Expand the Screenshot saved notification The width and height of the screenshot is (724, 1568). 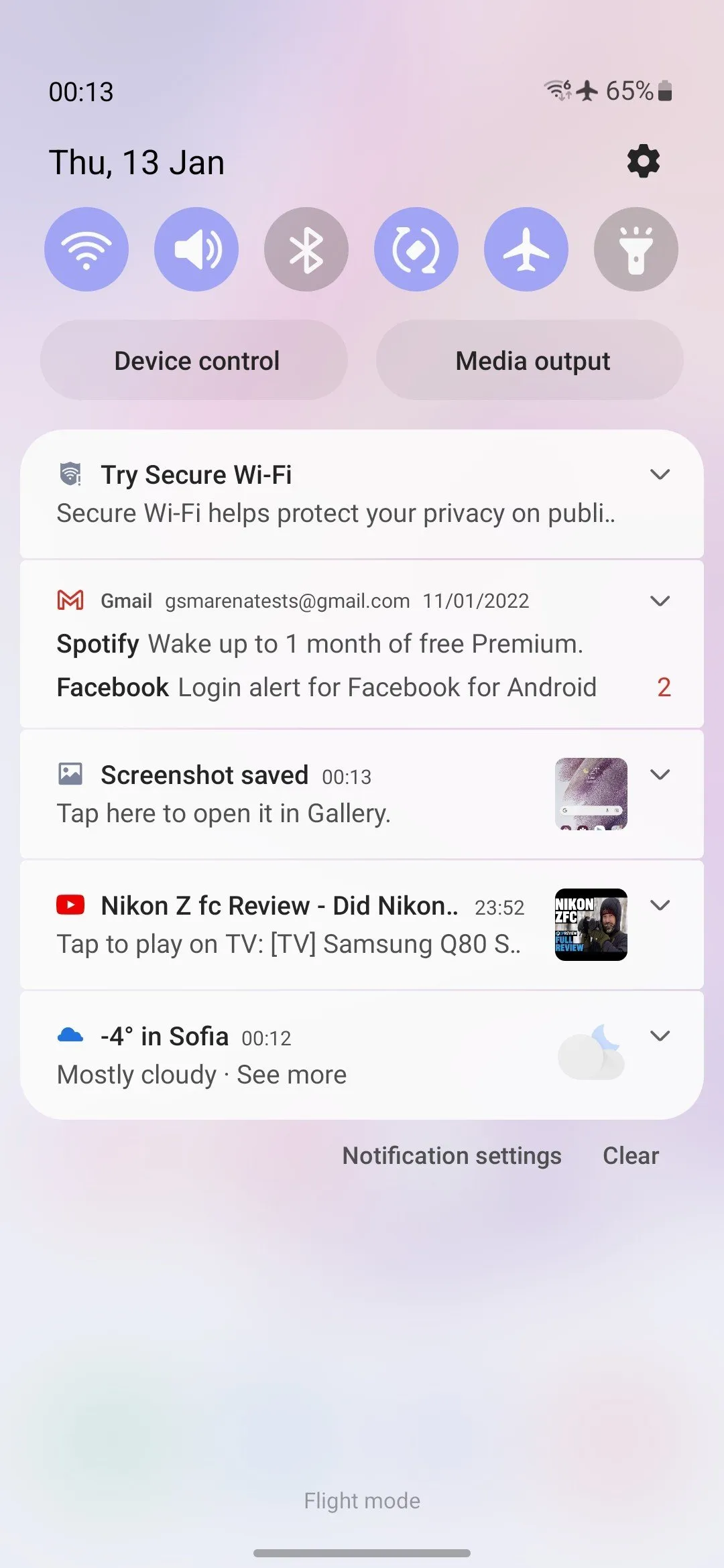click(660, 775)
